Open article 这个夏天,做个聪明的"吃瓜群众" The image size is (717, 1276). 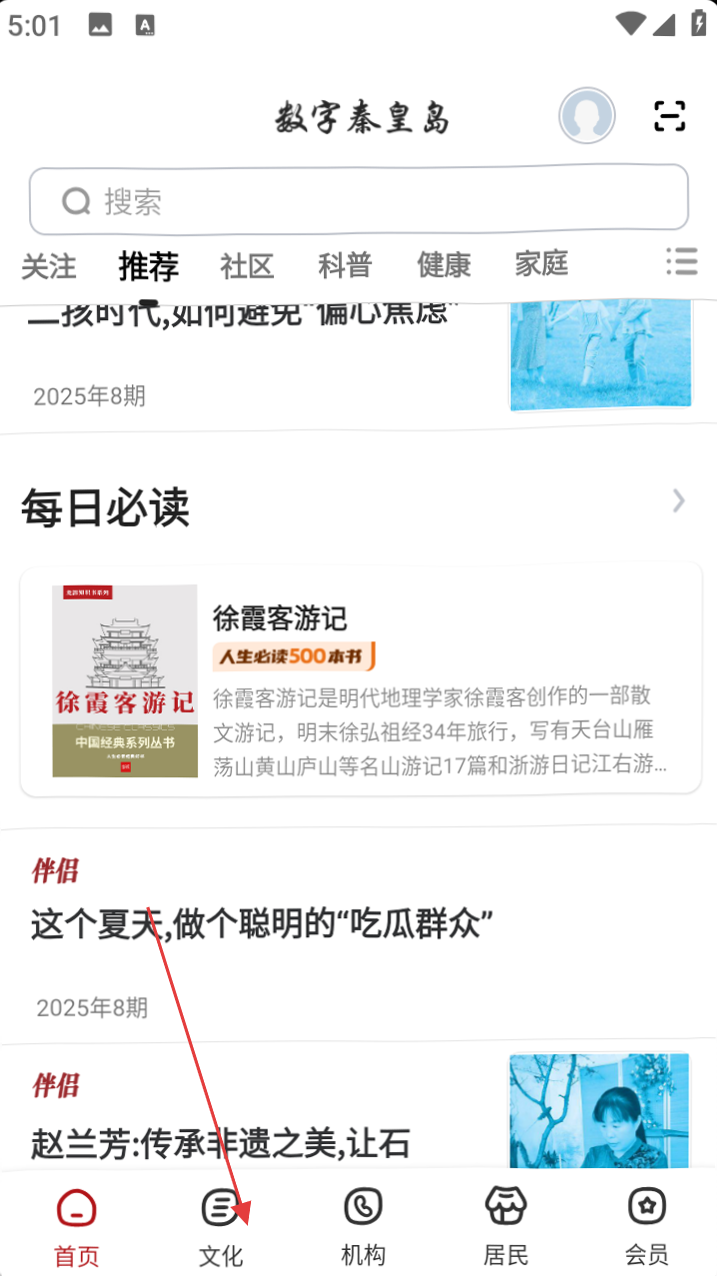(262, 924)
